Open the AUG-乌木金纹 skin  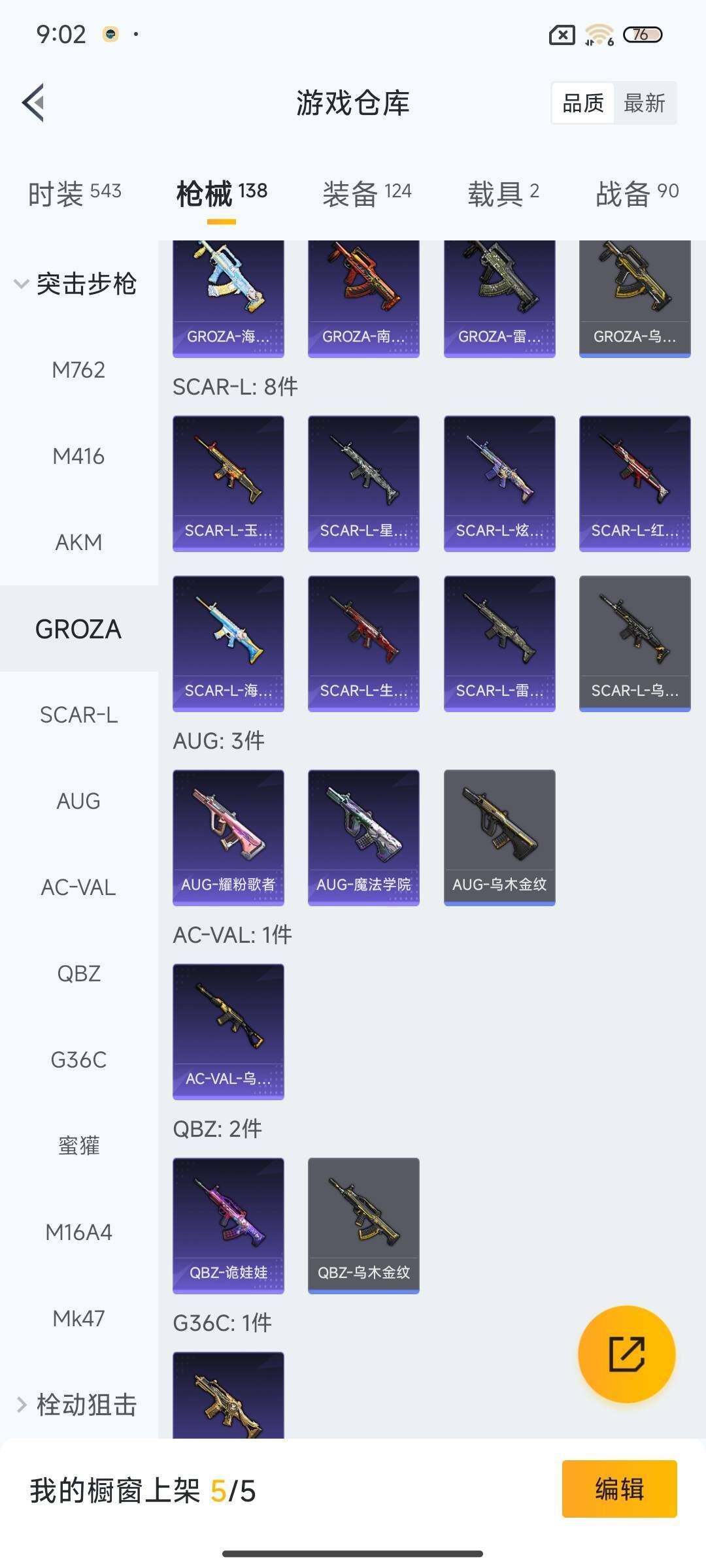[x=499, y=837]
